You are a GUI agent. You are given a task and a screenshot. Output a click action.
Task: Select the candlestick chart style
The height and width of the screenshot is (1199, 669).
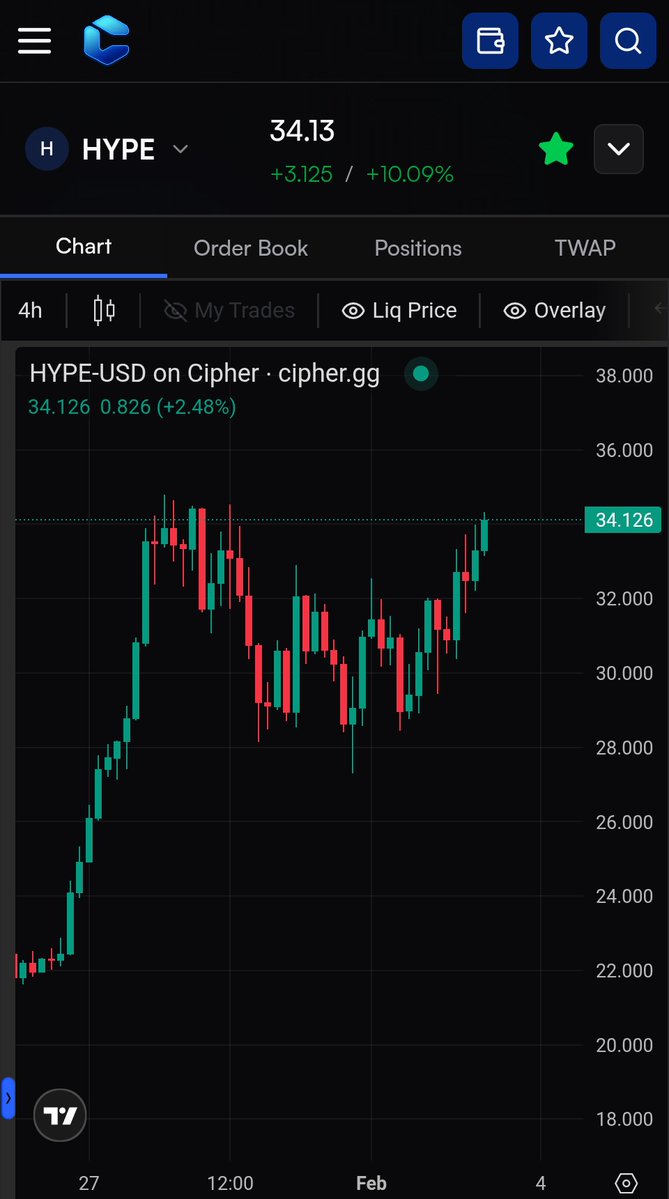(104, 311)
